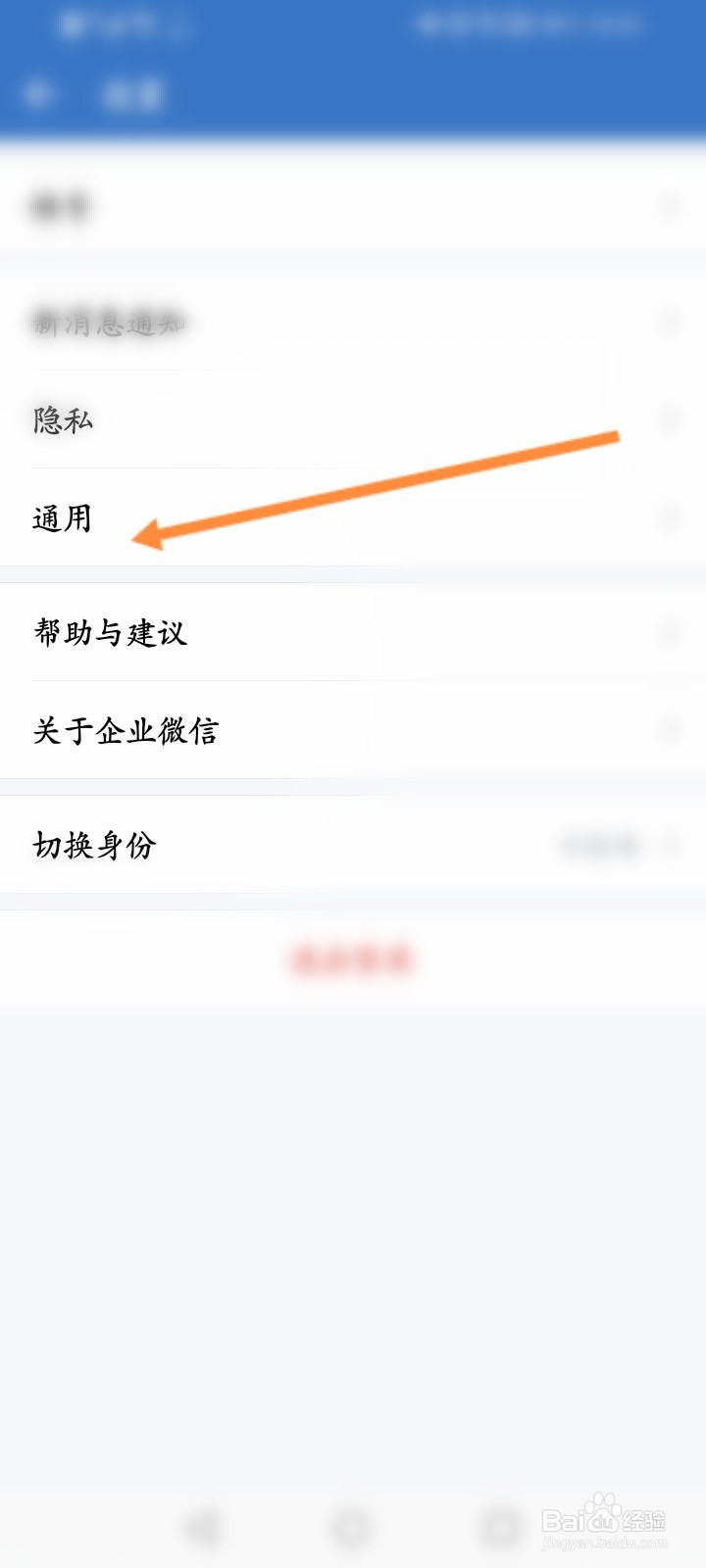View the 关于企业微信 about page
706x1568 pixels.
tap(126, 730)
